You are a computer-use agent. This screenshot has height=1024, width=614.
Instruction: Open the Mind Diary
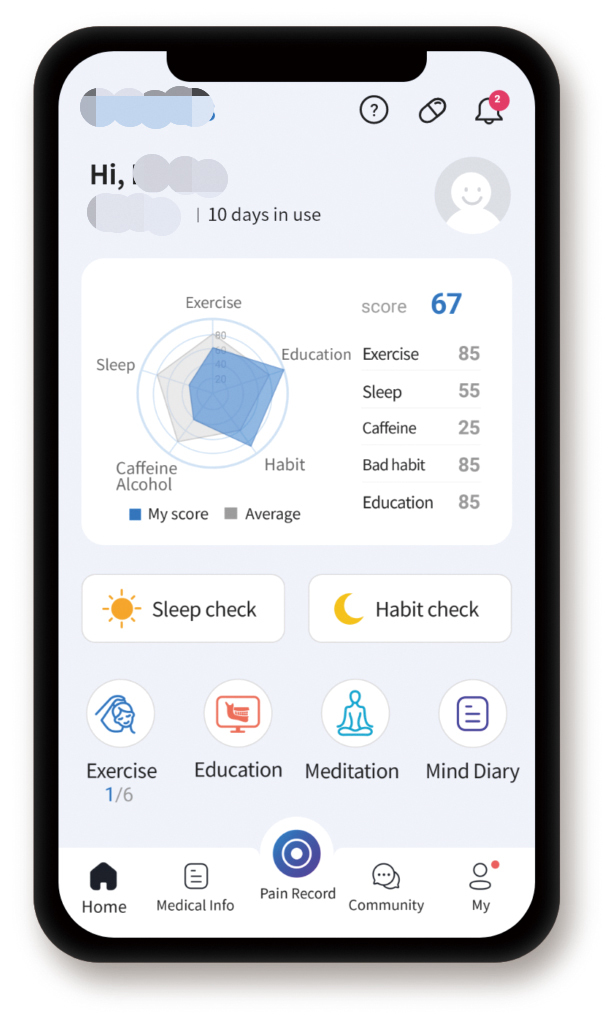pyautogui.click(x=472, y=714)
